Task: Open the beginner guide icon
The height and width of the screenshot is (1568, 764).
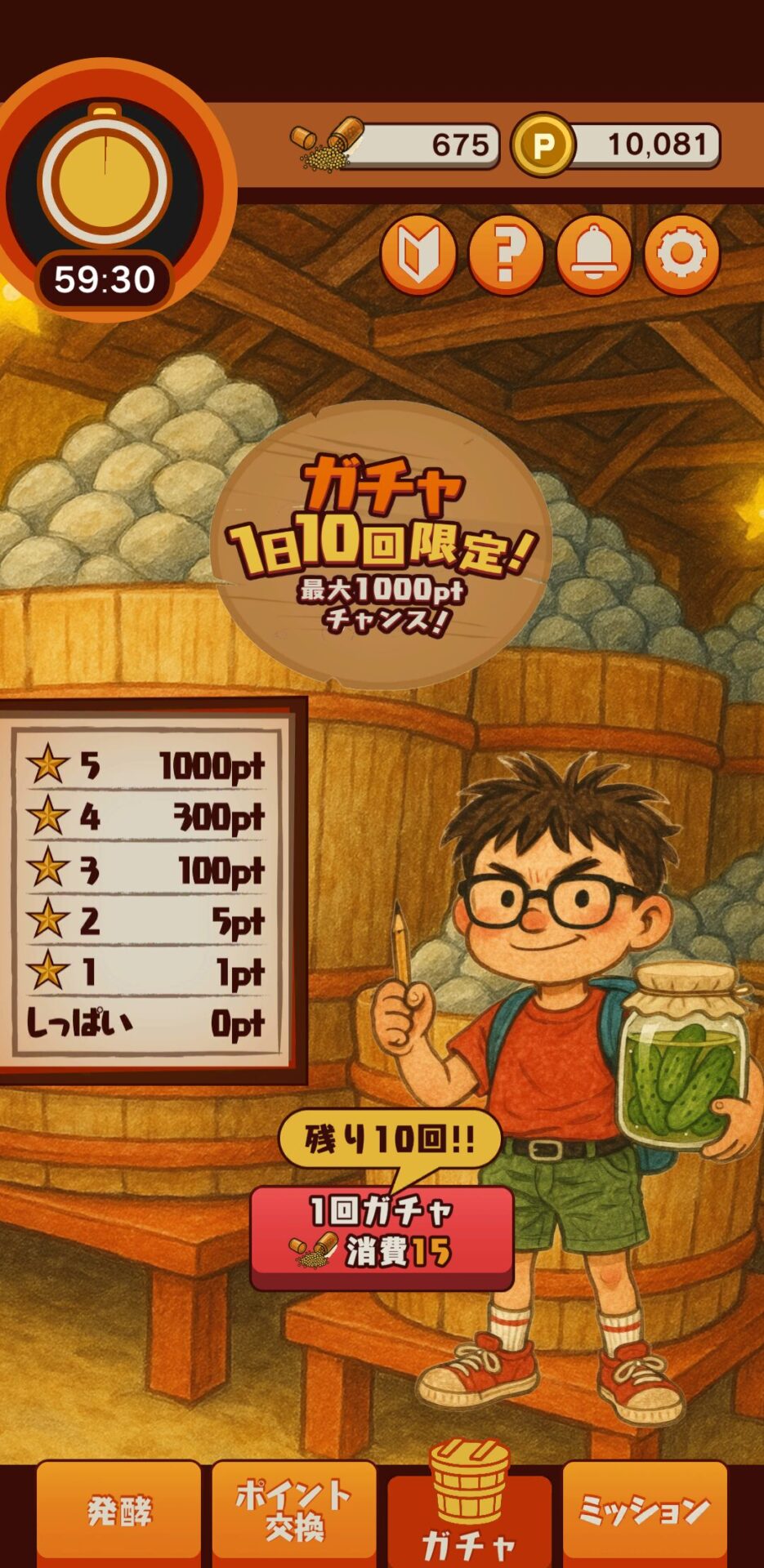Action: pos(418,255)
